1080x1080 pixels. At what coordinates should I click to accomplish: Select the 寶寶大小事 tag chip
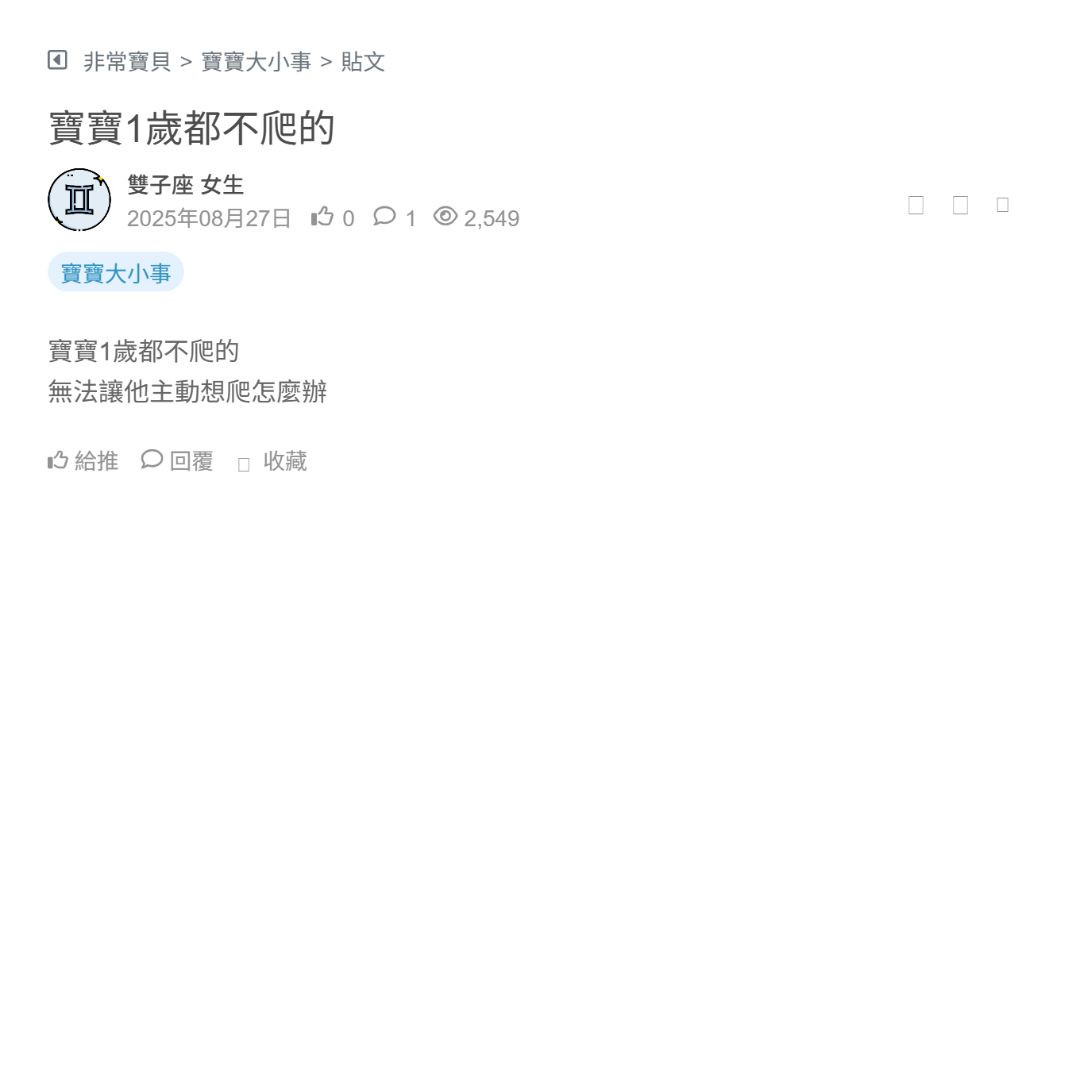click(x=116, y=273)
